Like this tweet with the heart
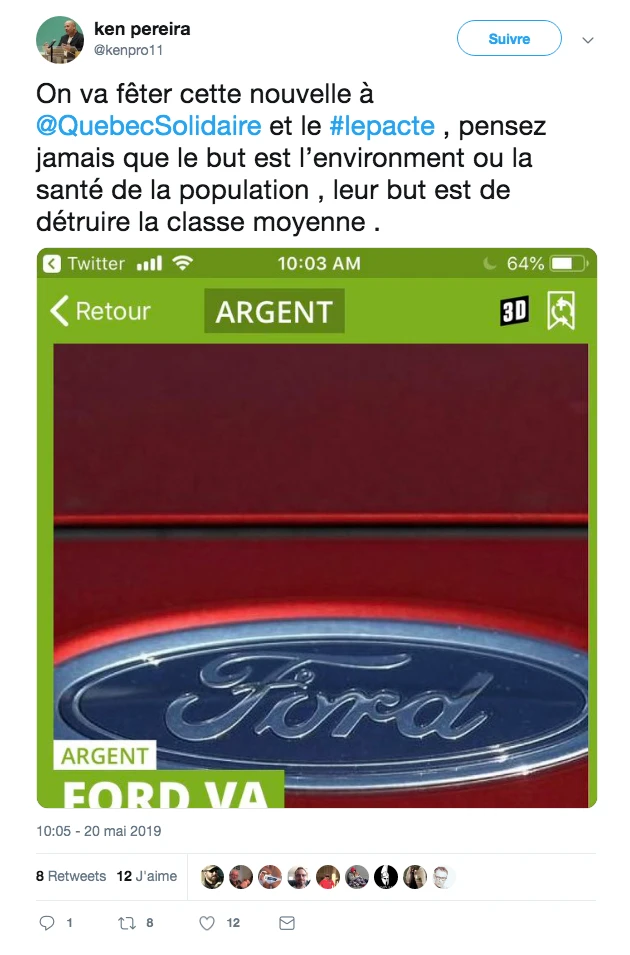This screenshot has width=630, height=955. (x=207, y=923)
